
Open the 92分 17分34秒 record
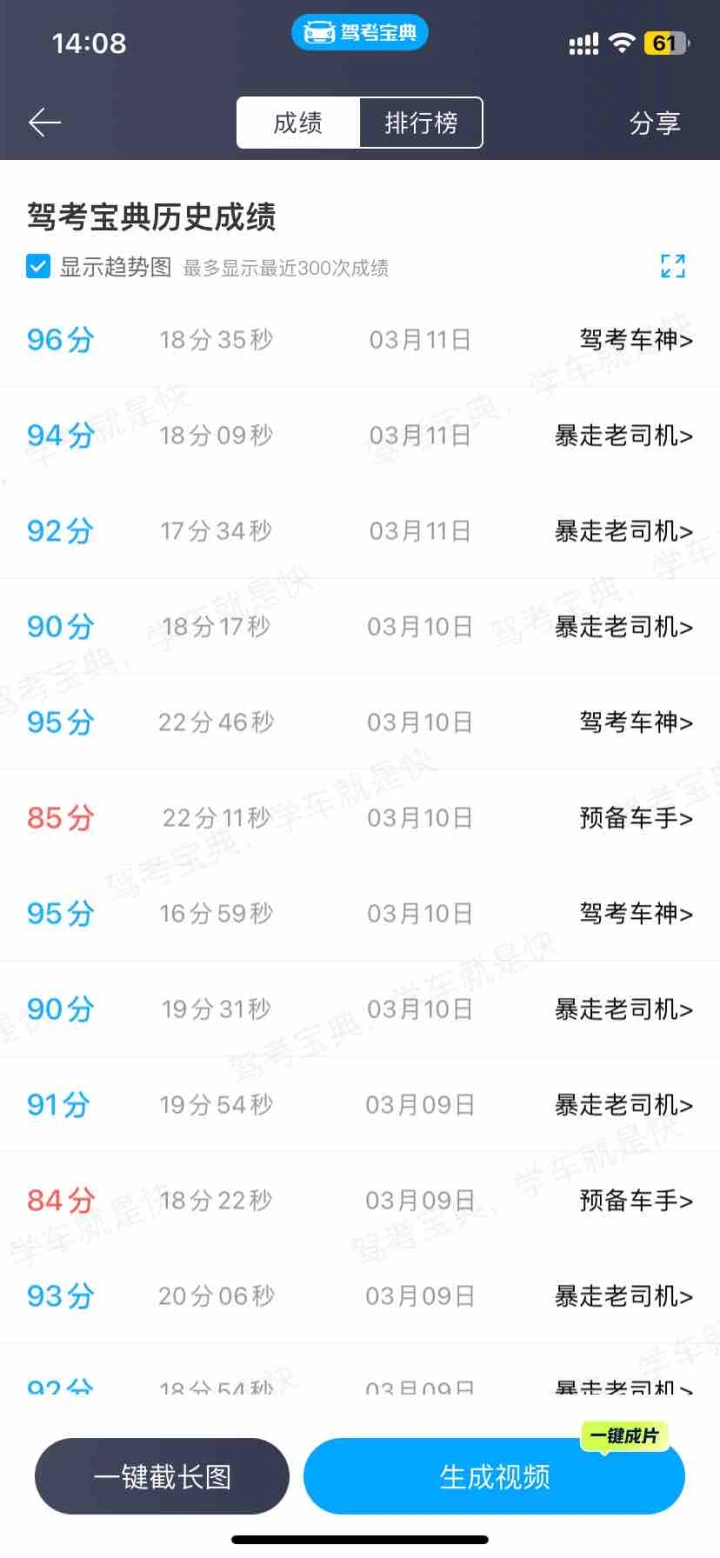360,530
